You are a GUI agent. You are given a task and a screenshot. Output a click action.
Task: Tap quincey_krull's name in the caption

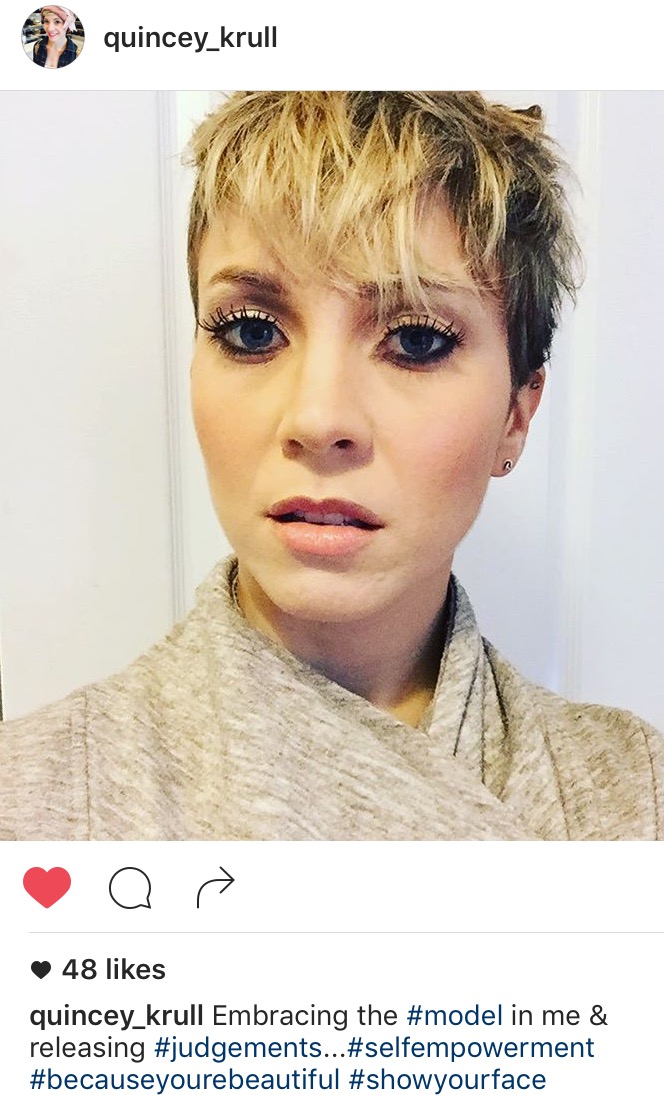(x=117, y=1016)
